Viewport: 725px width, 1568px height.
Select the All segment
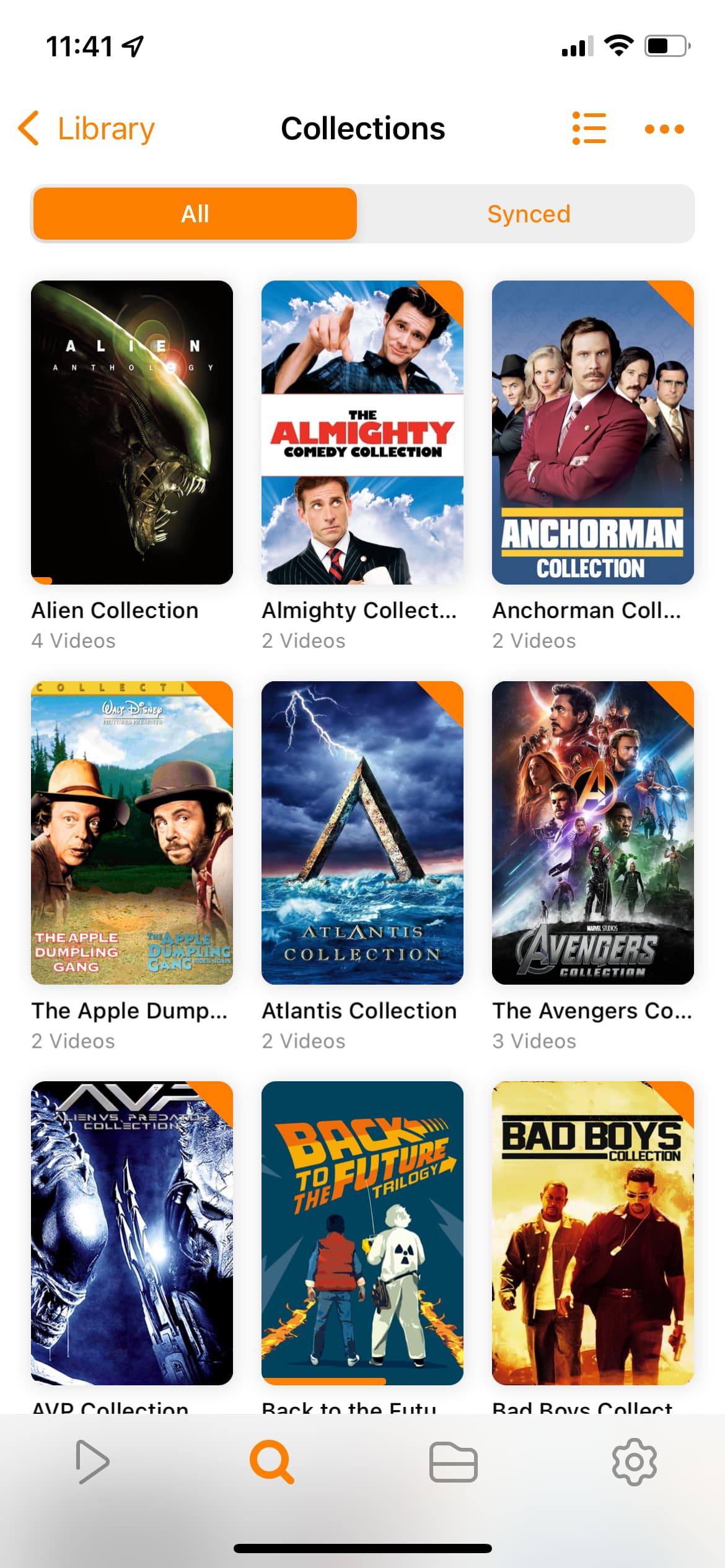195,214
